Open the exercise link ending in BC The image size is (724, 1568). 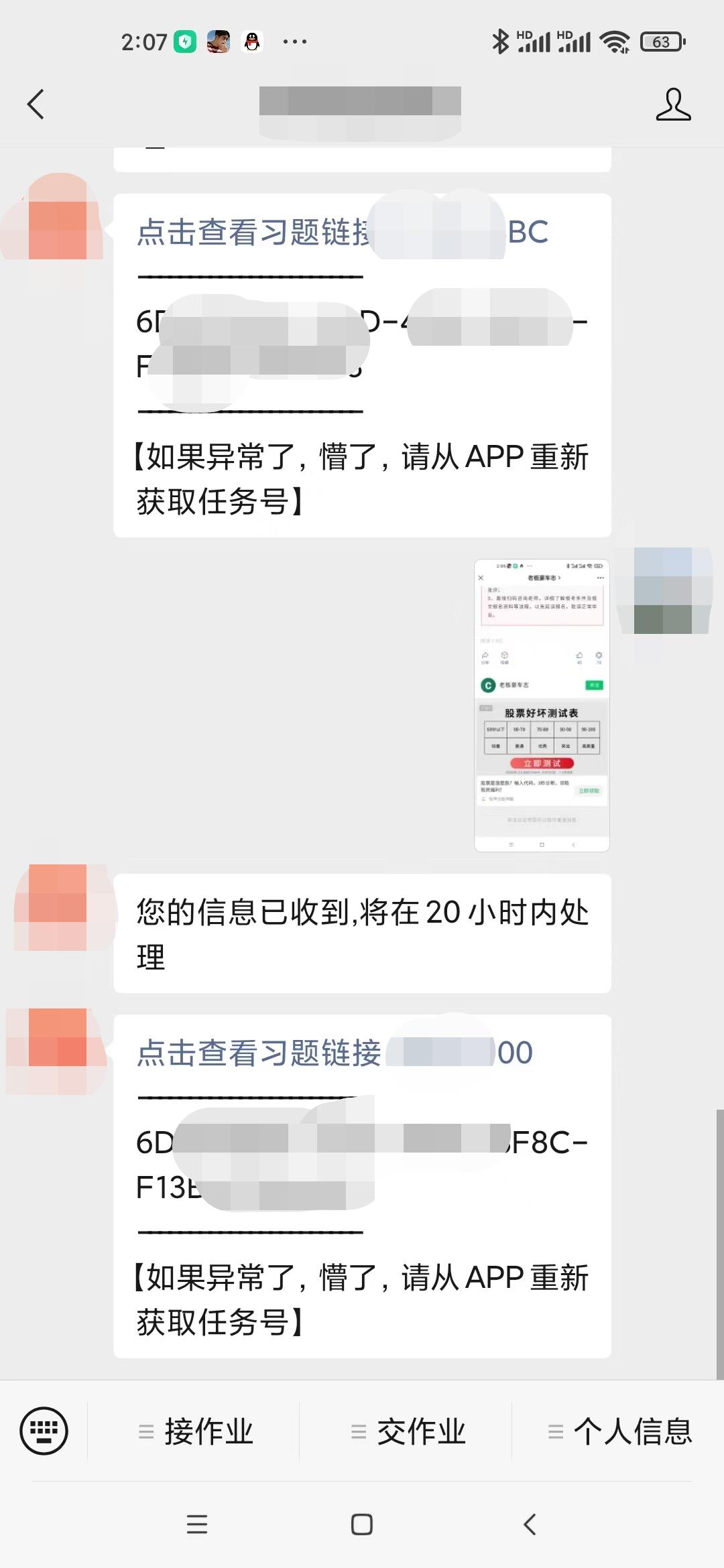coord(342,233)
